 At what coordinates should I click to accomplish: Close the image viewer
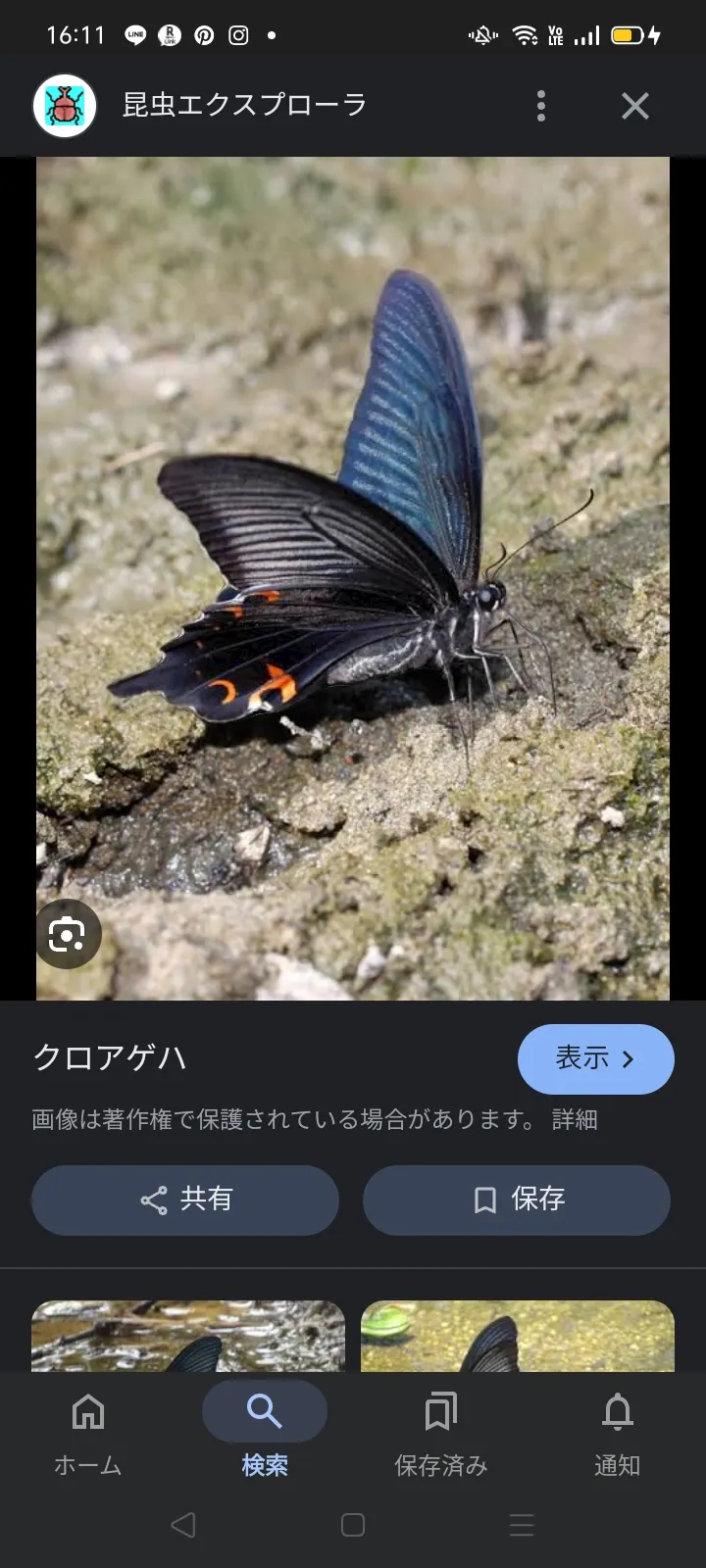[x=635, y=106]
